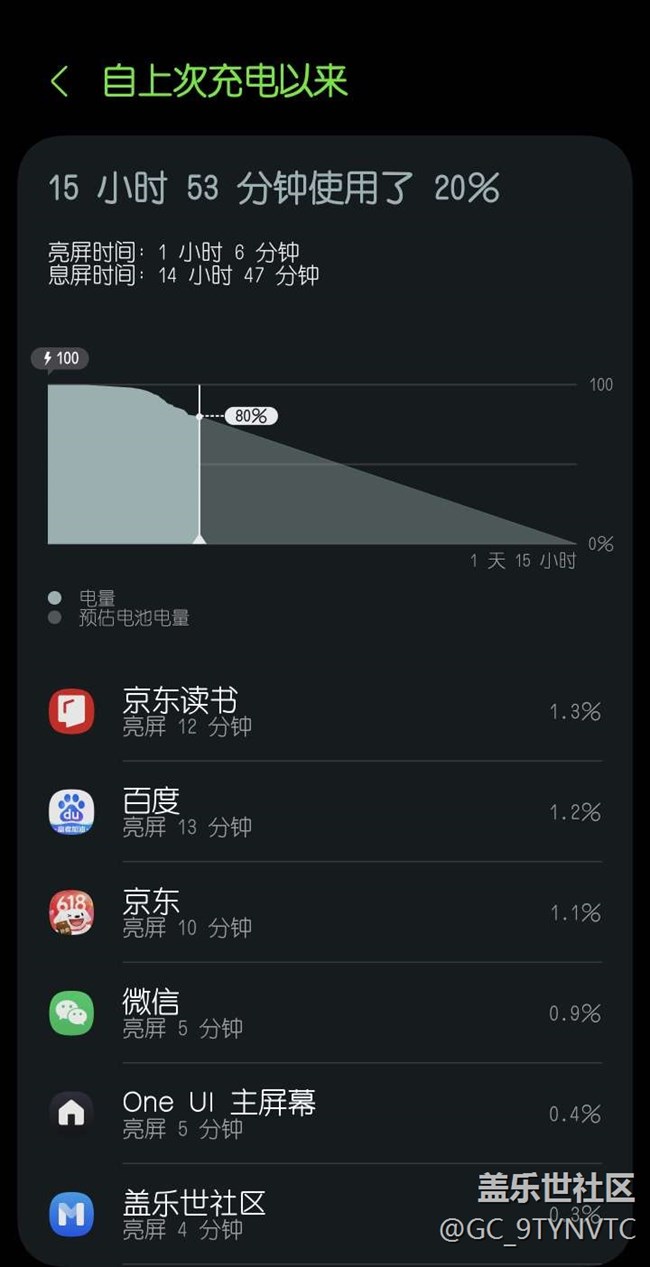
Task: Go back from 自上次充电以来
Action: click(59, 82)
